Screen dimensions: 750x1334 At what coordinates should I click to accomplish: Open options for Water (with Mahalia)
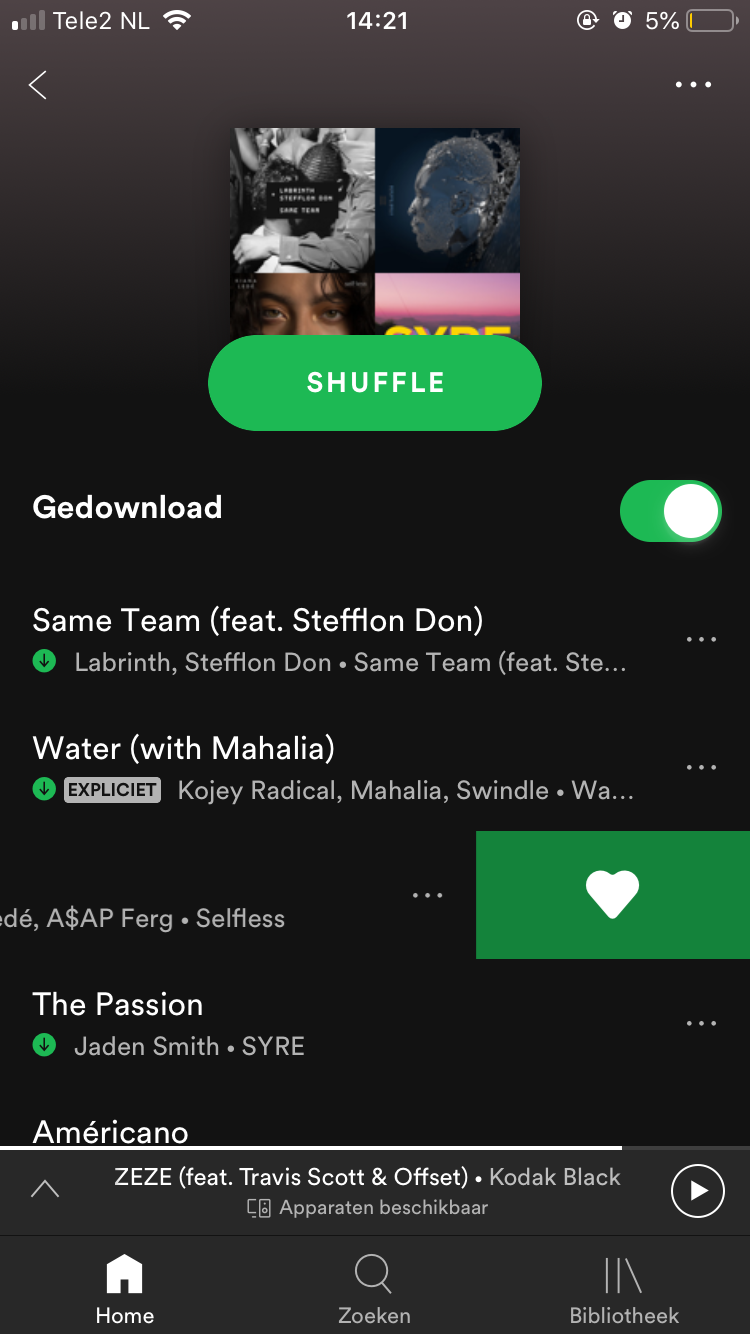coord(701,768)
